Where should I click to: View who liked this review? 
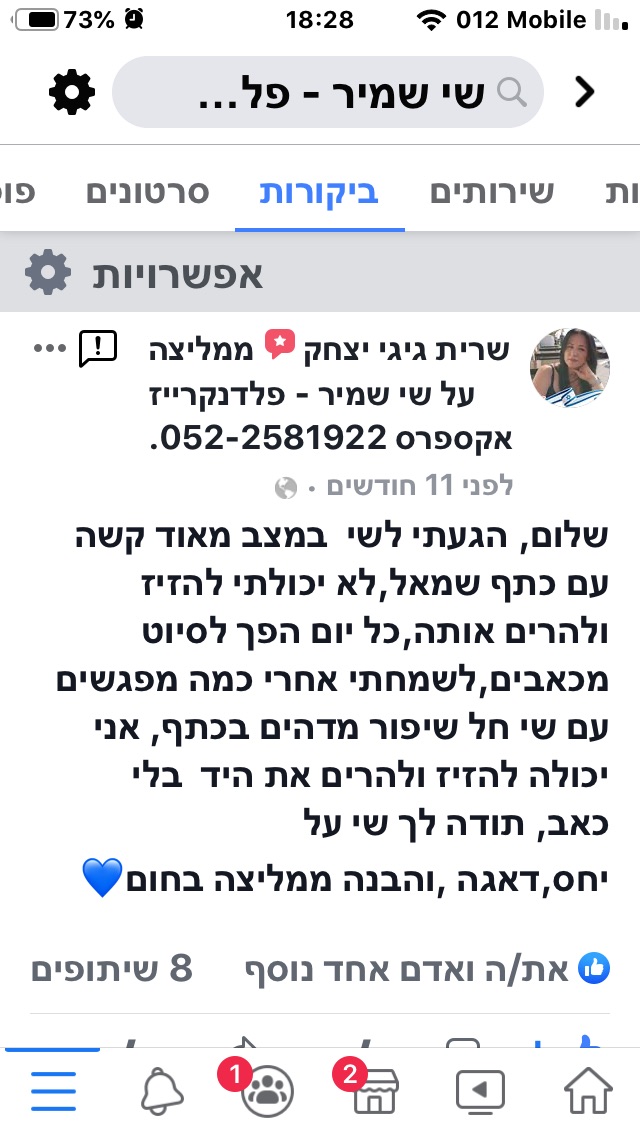(428, 967)
